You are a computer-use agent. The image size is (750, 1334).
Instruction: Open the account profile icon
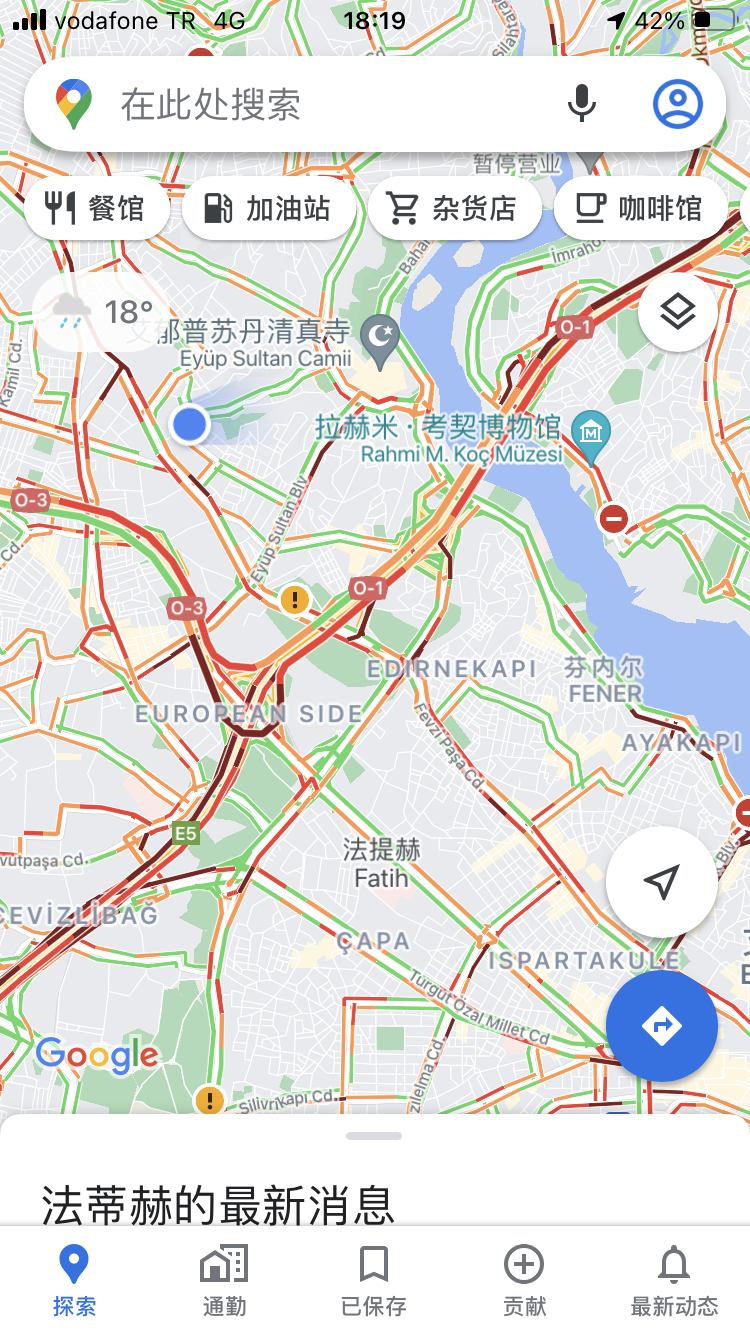[677, 104]
